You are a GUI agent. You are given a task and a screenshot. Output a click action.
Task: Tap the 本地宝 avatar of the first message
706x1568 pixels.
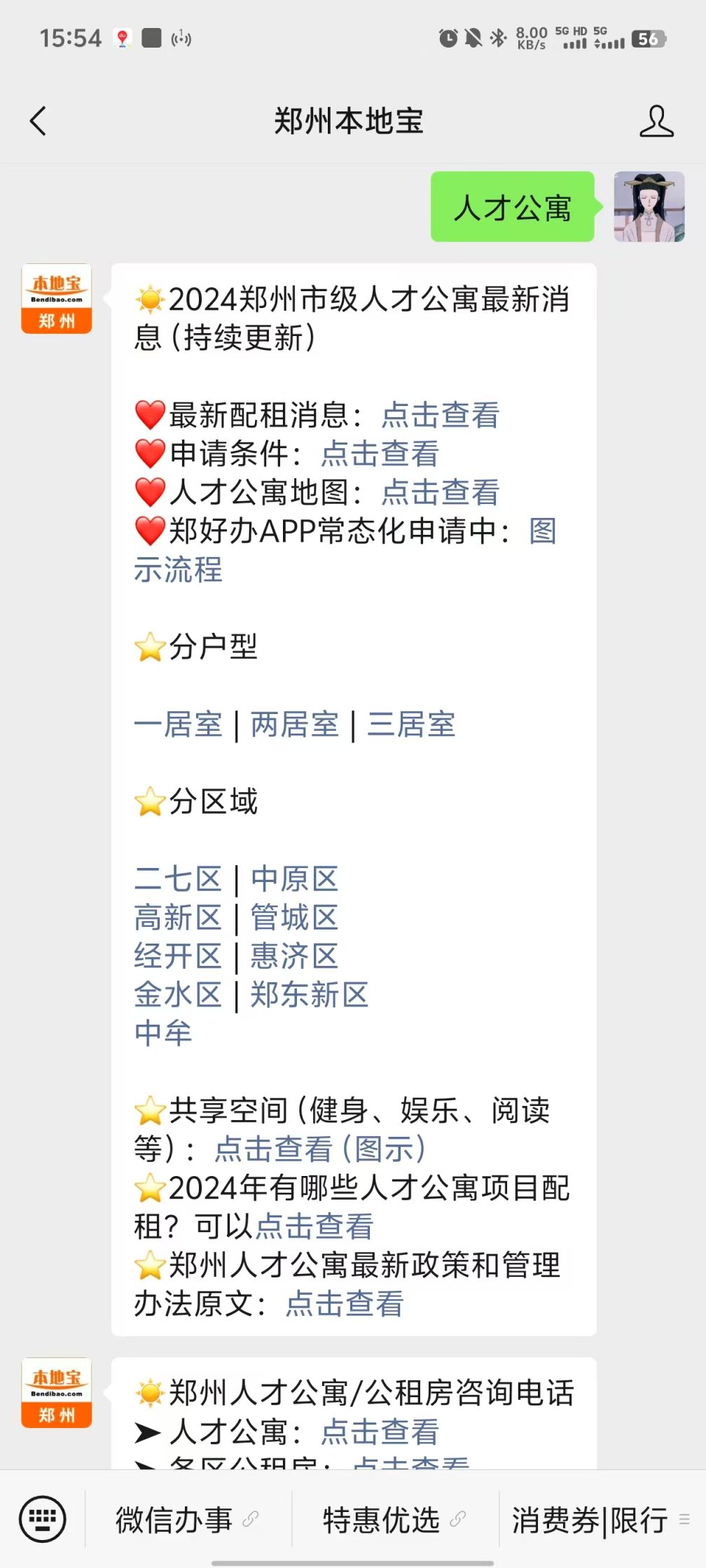[57, 299]
